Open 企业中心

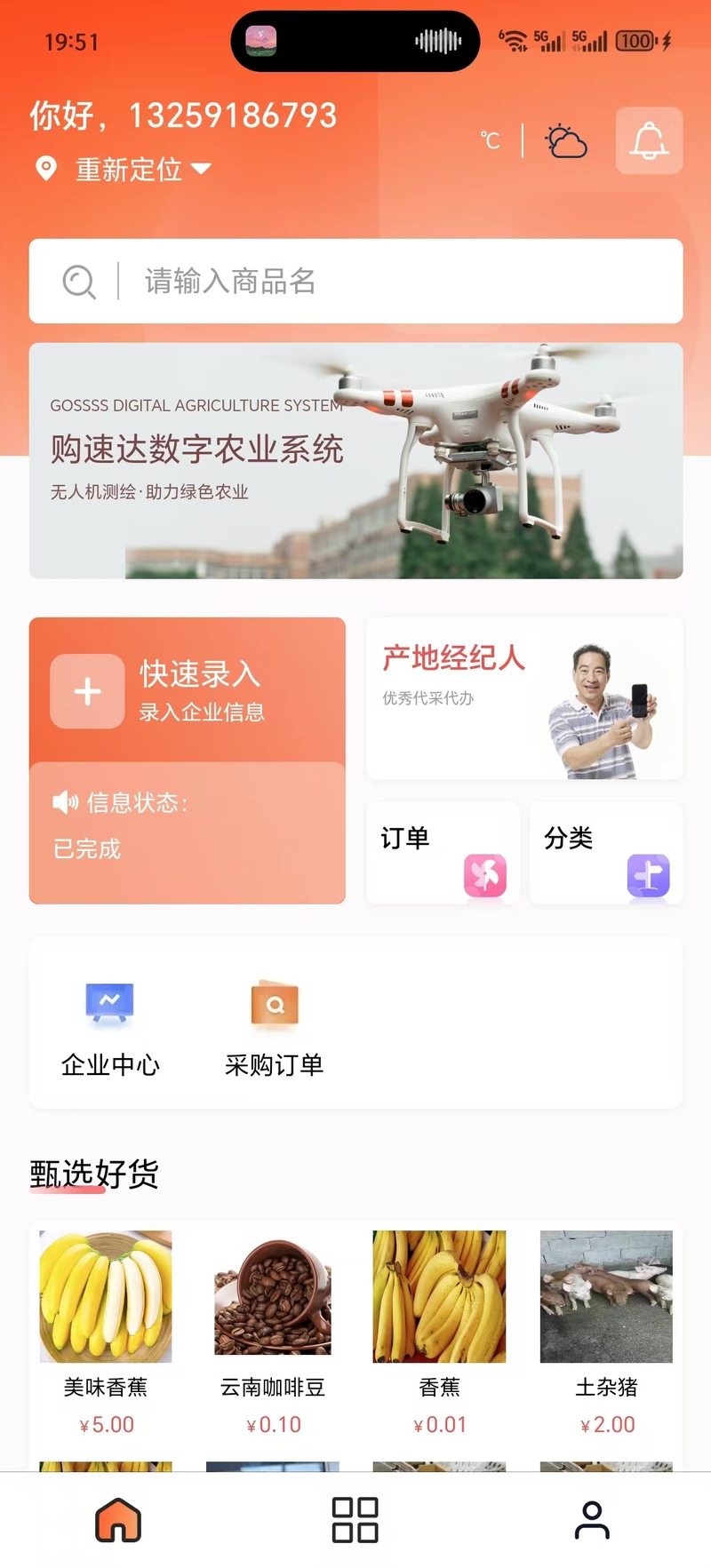[x=110, y=1028]
